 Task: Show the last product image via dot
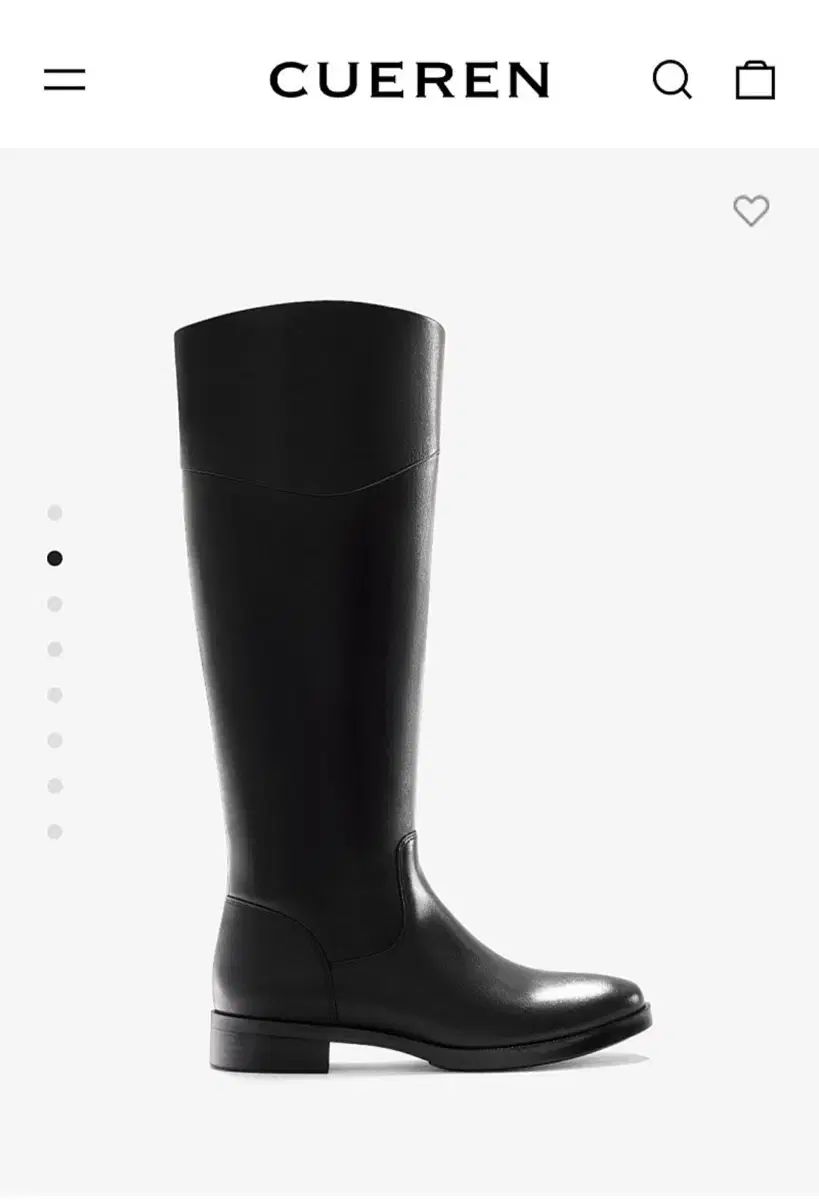pyautogui.click(x=55, y=832)
